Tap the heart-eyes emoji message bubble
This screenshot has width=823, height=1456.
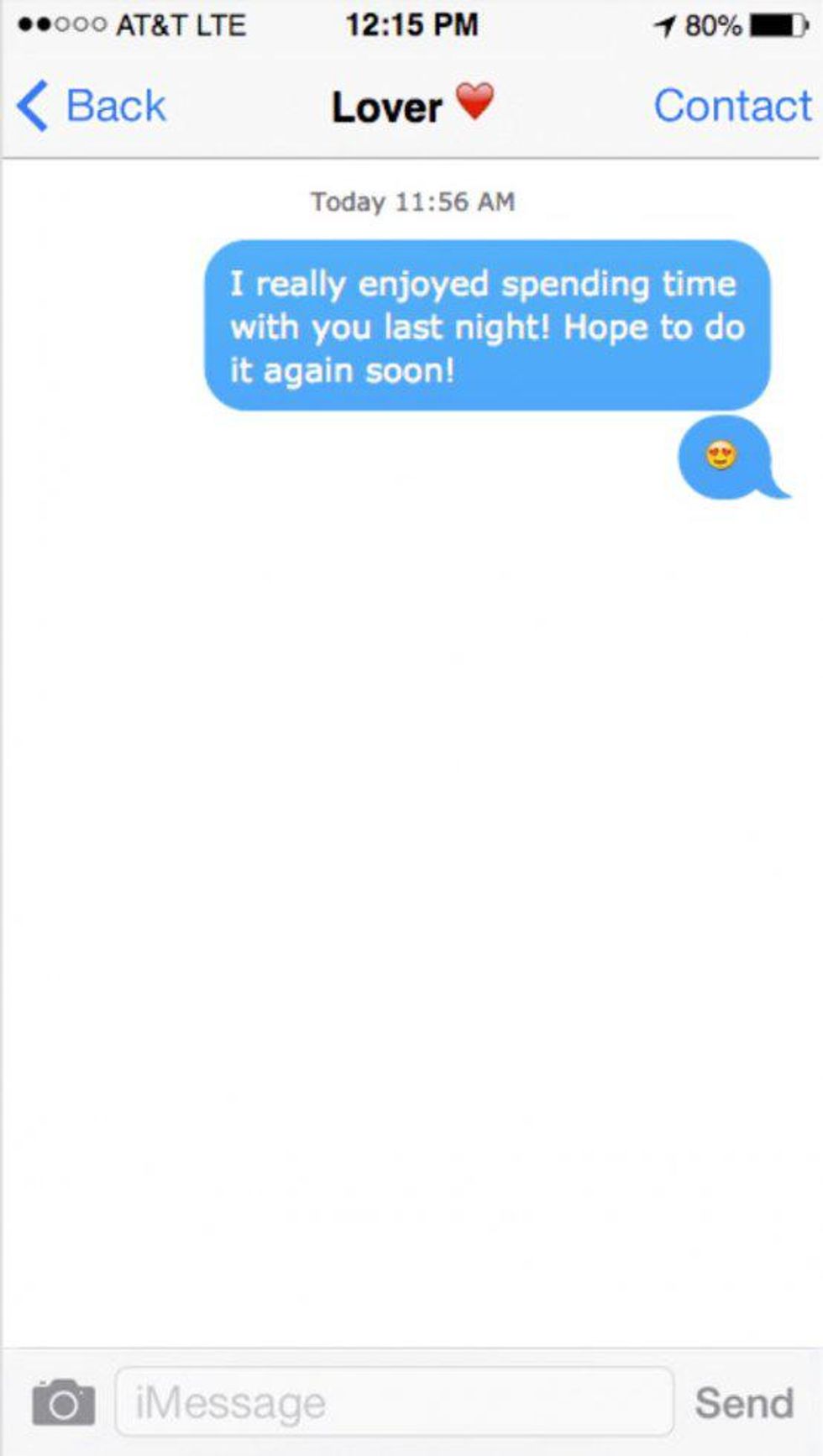coord(724,456)
